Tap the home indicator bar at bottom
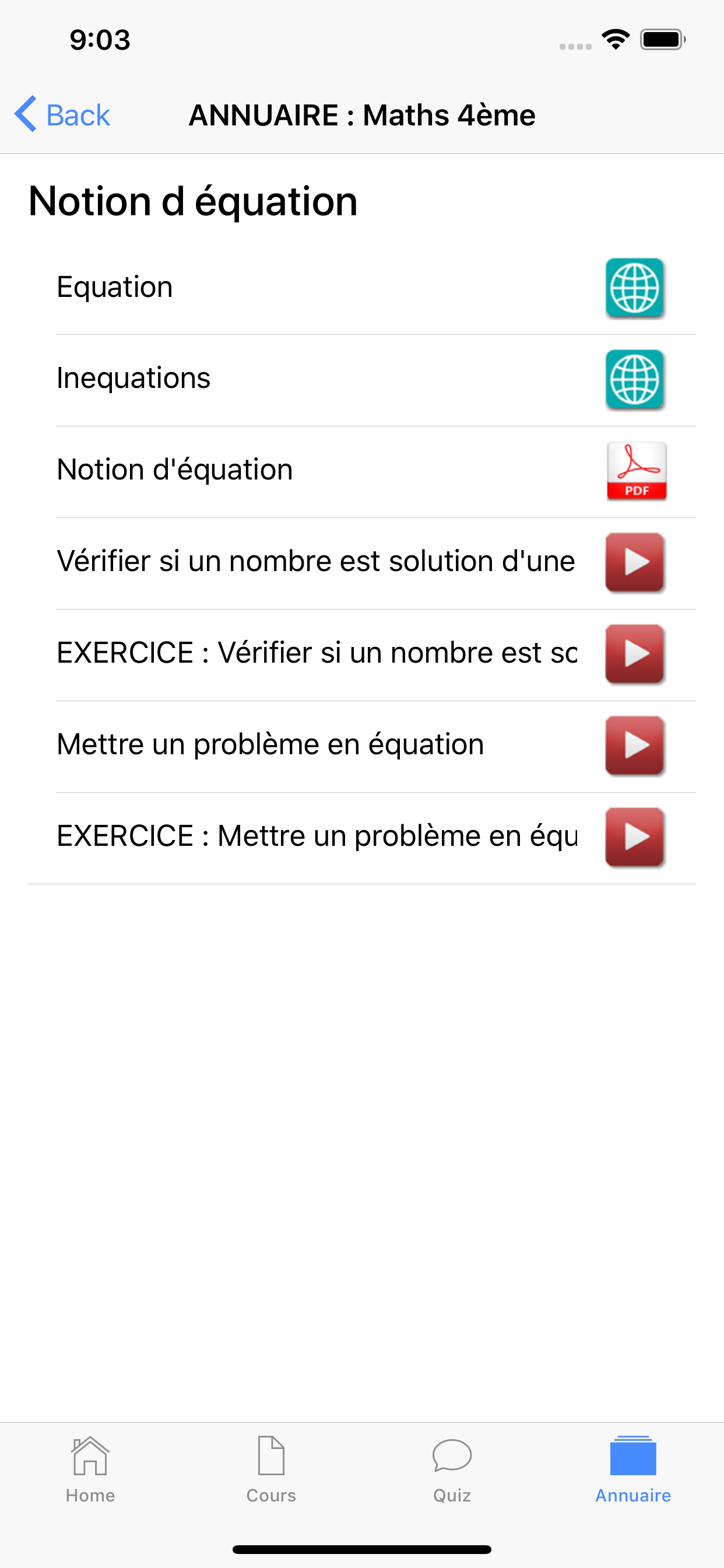724x1568 pixels. [361, 1548]
